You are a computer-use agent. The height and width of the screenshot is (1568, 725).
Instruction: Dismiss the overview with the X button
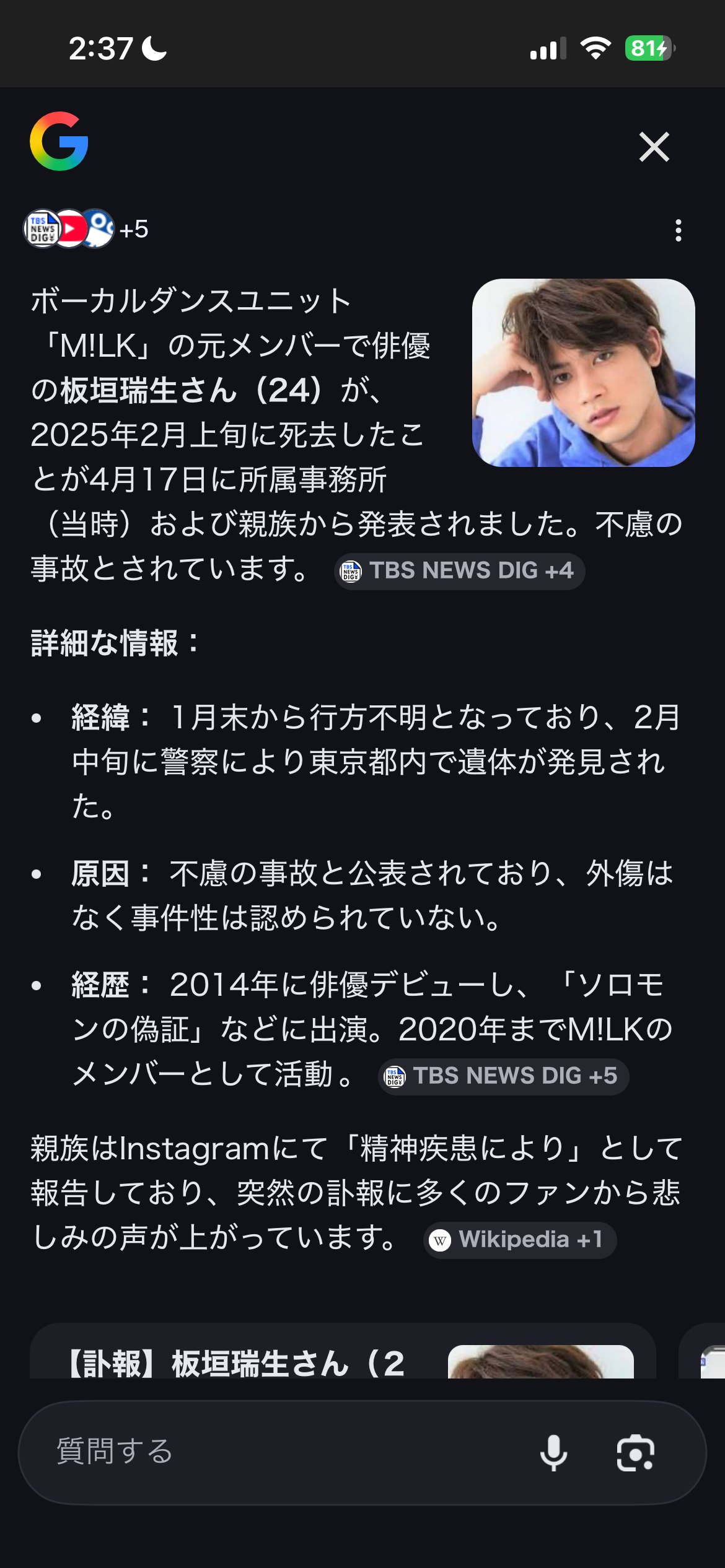click(654, 147)
